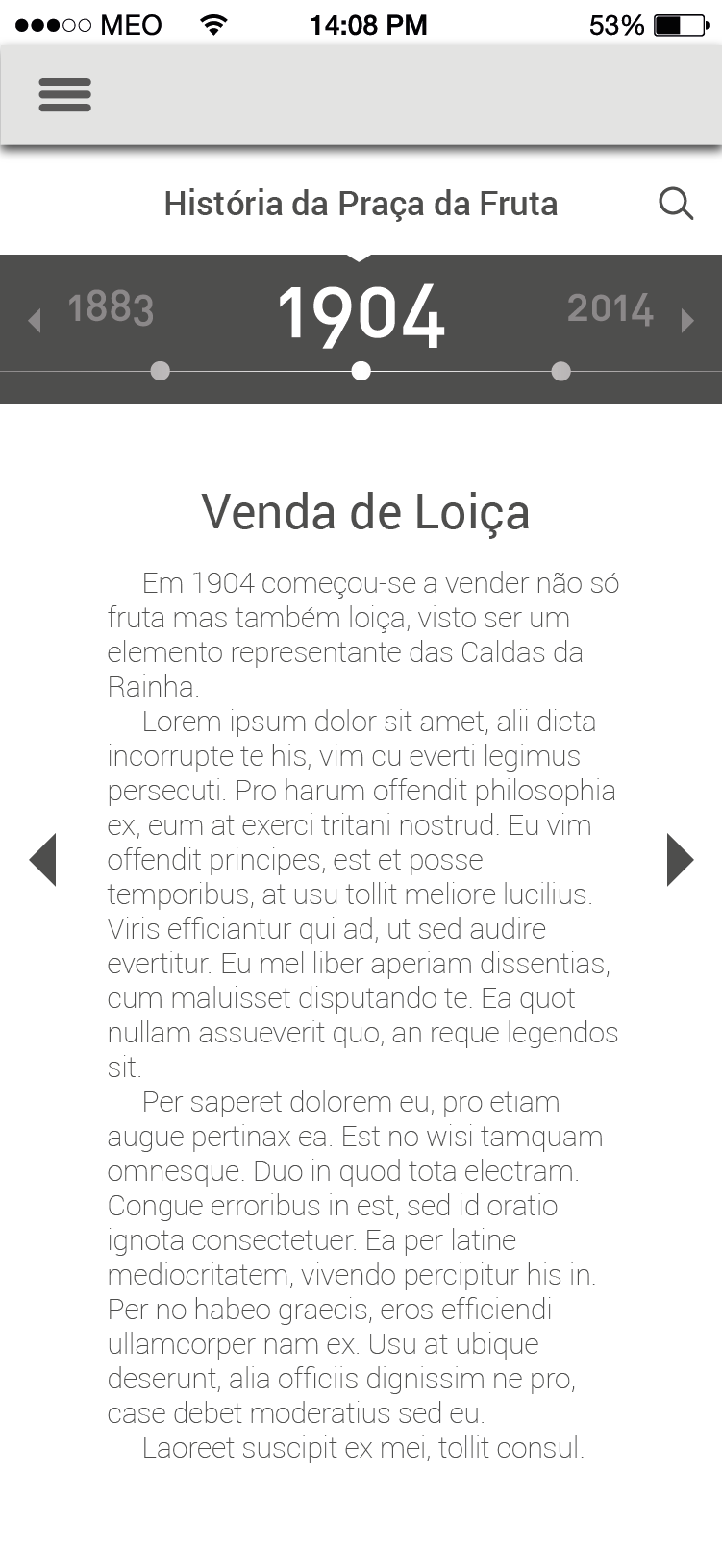Go to the next article with right arrow

pos(679,859)
